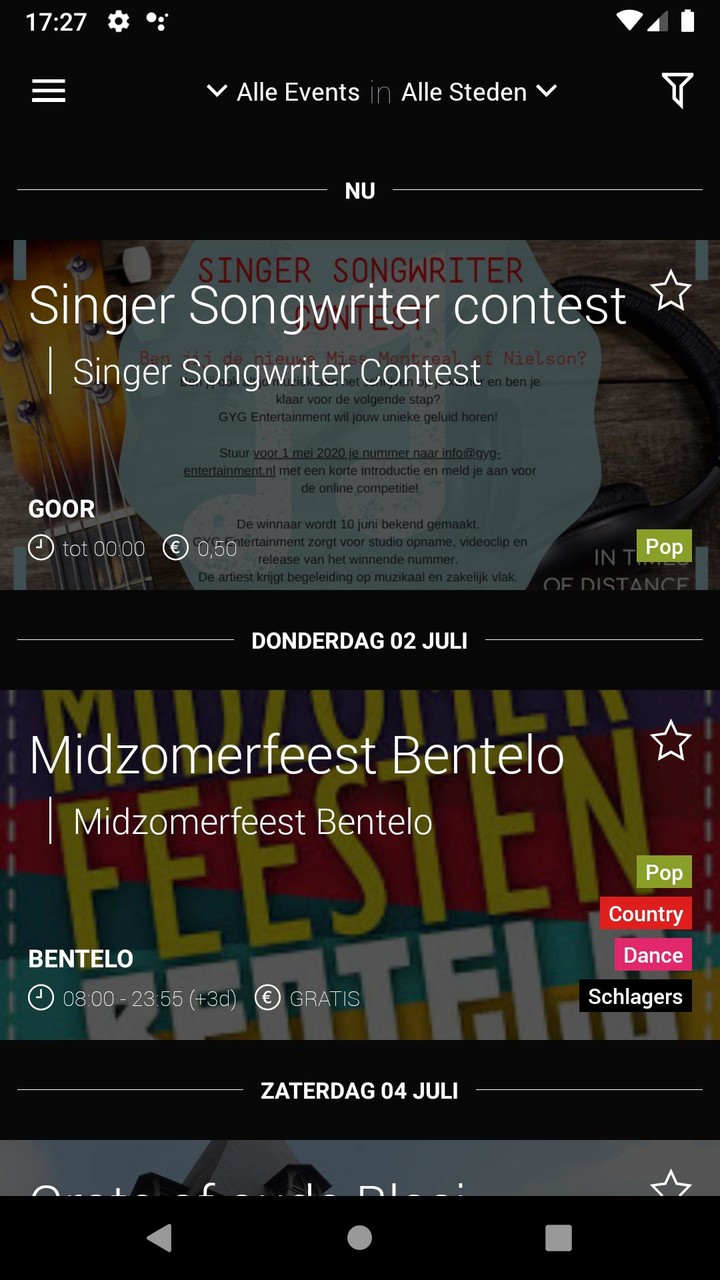Favorite the Singer Songwriter contest event
This screenshot has width=720, height=1280.
point(671,291)
